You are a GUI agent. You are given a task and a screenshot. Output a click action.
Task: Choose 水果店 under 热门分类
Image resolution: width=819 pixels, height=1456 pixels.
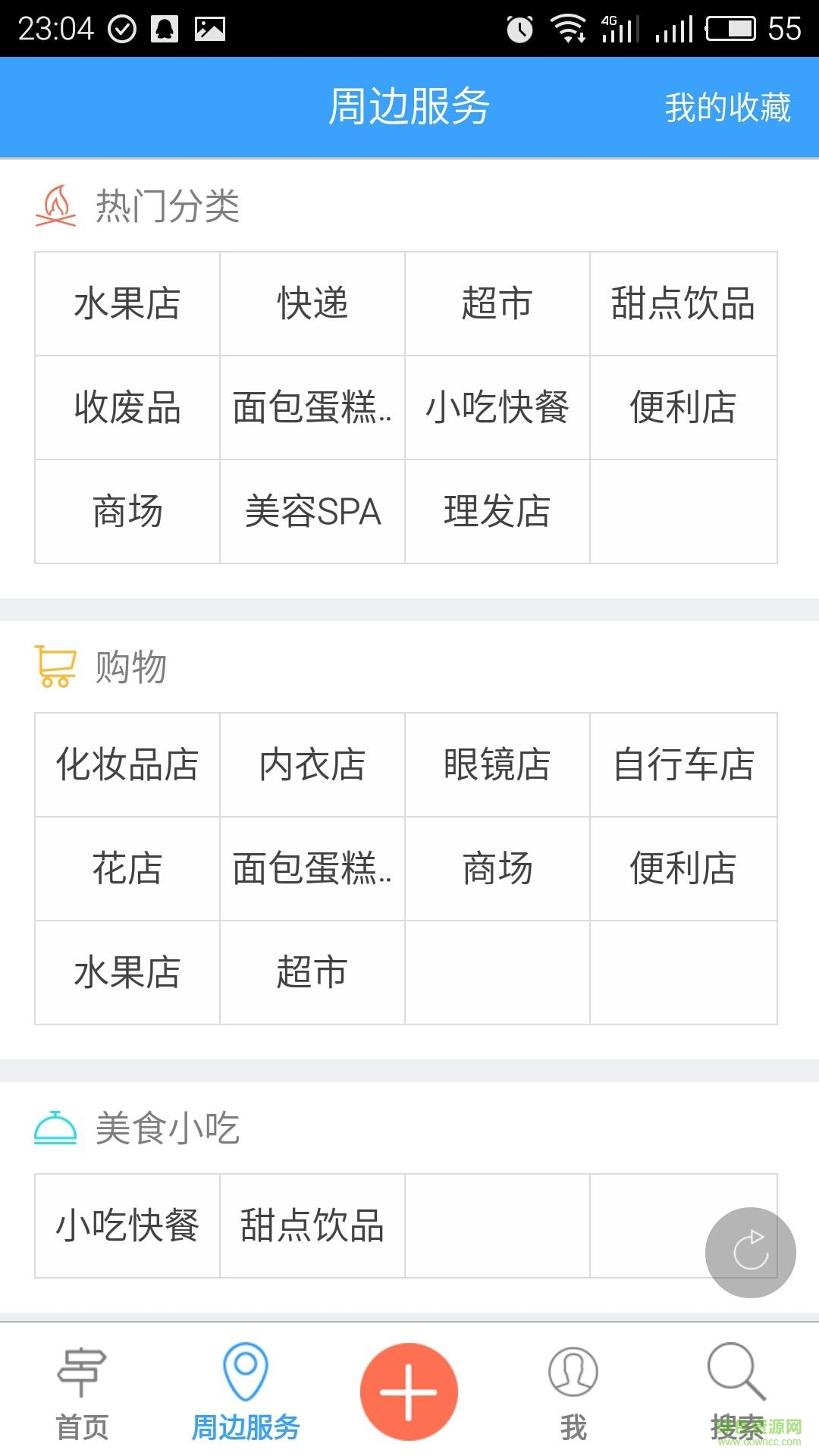tap(126, 305)
